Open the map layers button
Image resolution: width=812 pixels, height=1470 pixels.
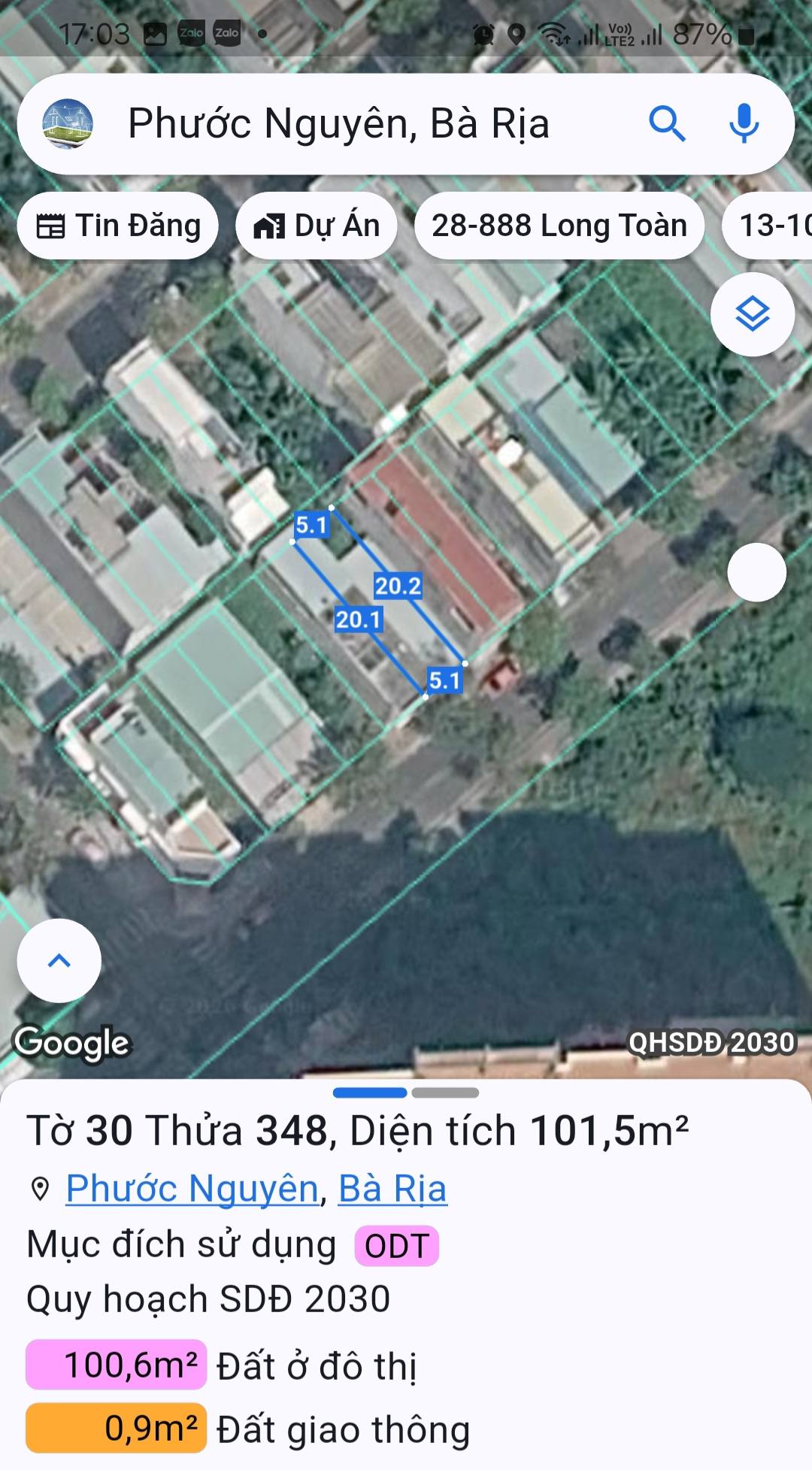point(752,314)
